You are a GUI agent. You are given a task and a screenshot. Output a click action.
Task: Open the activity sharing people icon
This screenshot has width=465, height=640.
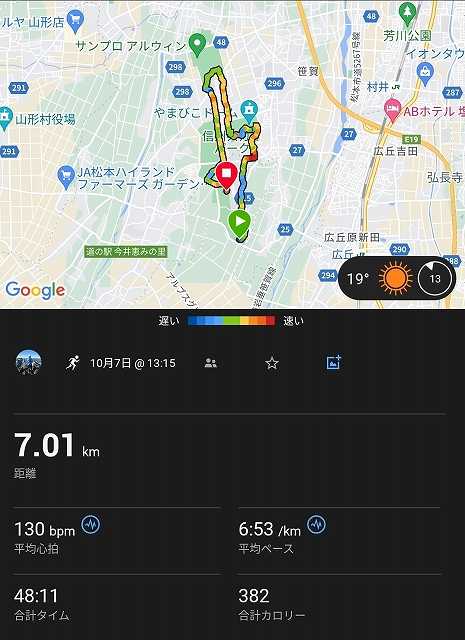point(211,363)
